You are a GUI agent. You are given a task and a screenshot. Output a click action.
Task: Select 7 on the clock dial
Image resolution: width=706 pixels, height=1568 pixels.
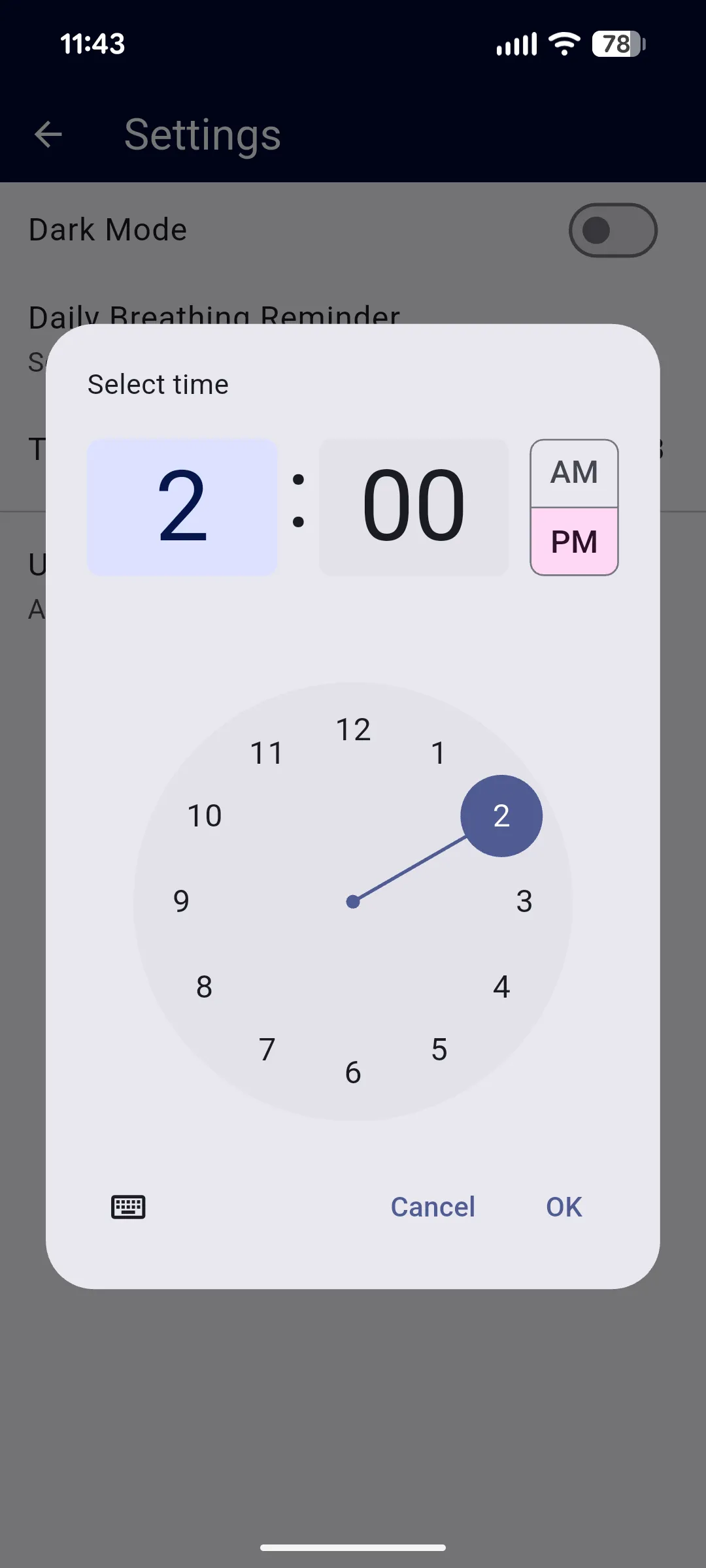click(x=266, y=1048)
